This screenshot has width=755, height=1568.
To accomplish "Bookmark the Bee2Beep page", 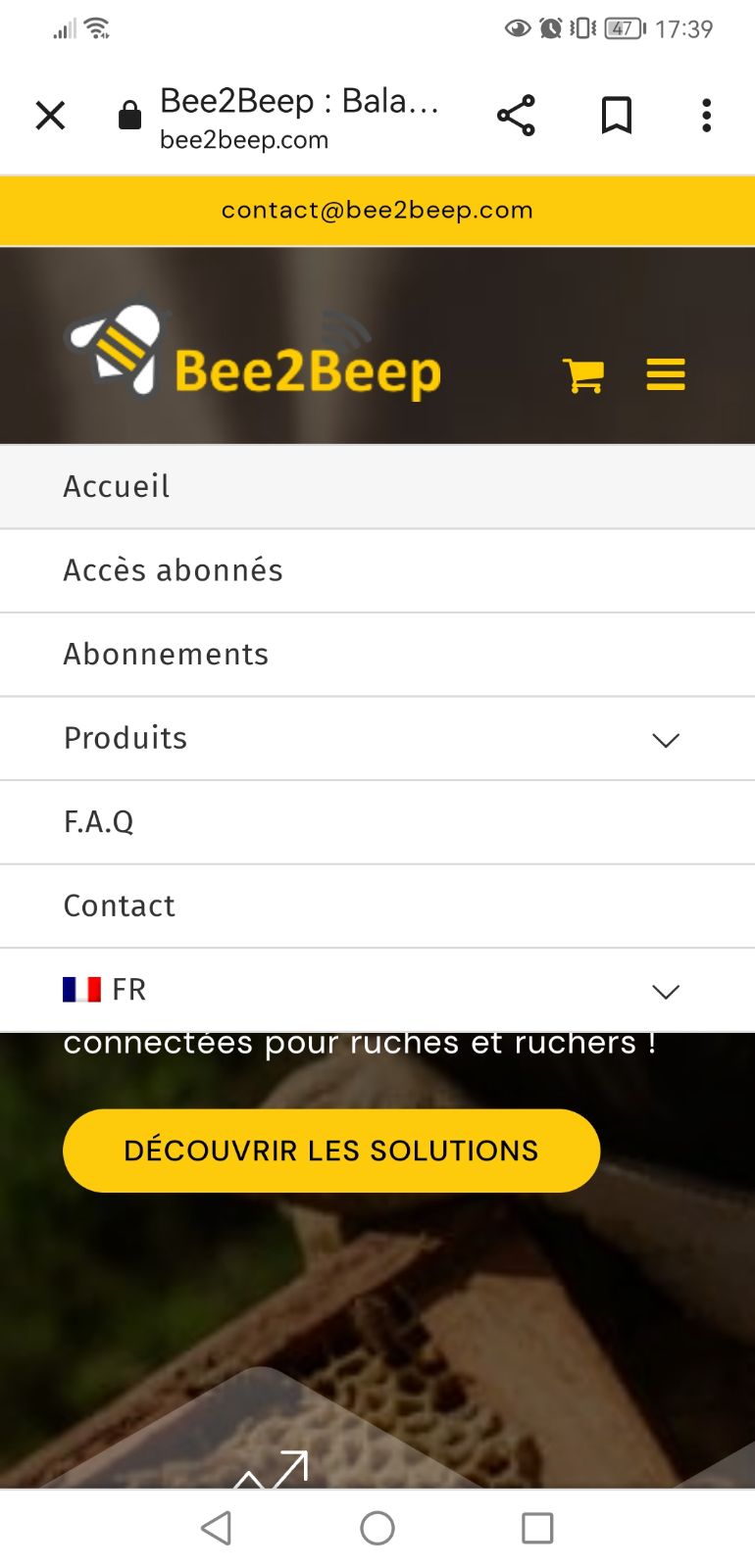I will coord(617,116).
